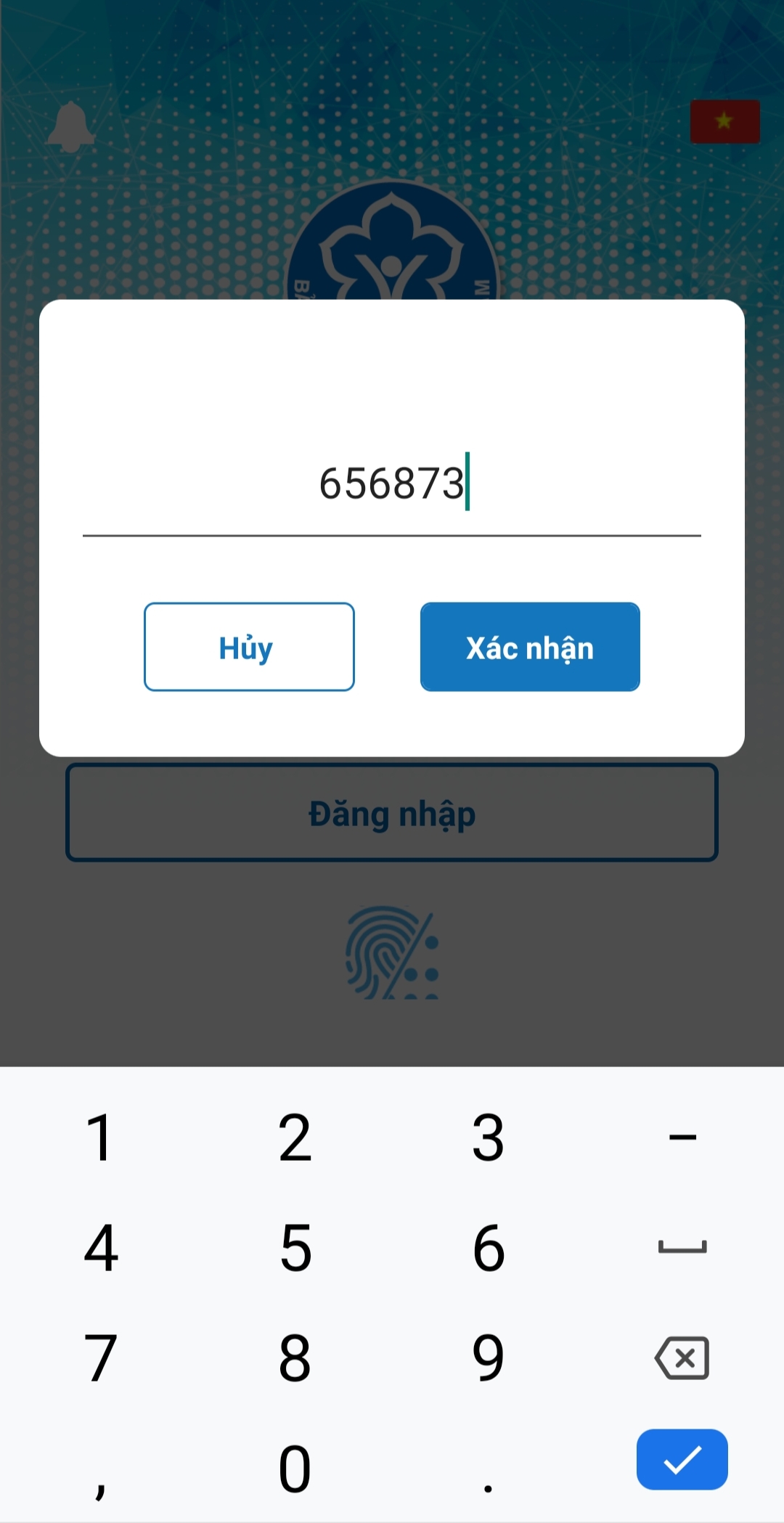
Task: Enter digit 0 on the keypad
Action: click(x=295, y=1469)
